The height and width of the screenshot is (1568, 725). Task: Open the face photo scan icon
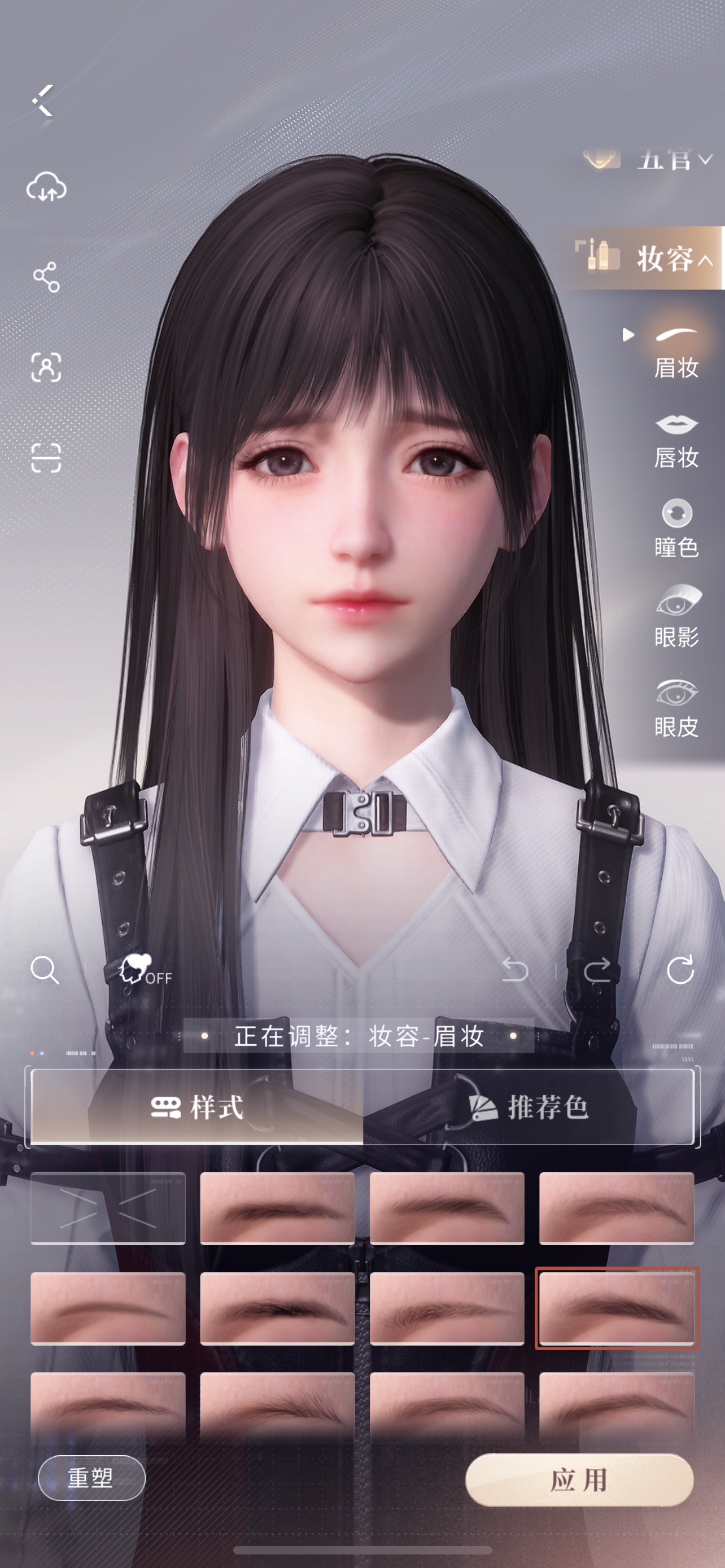[x=46, y=367]
